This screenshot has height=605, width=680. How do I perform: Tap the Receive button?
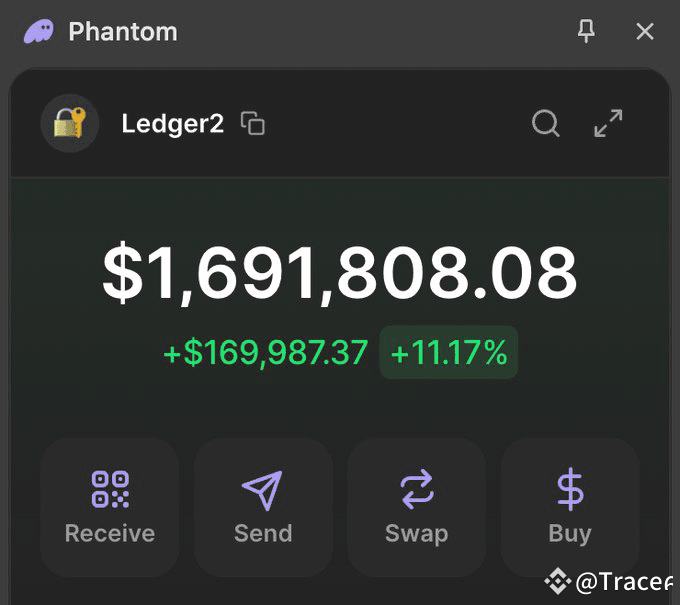point(110,507)
